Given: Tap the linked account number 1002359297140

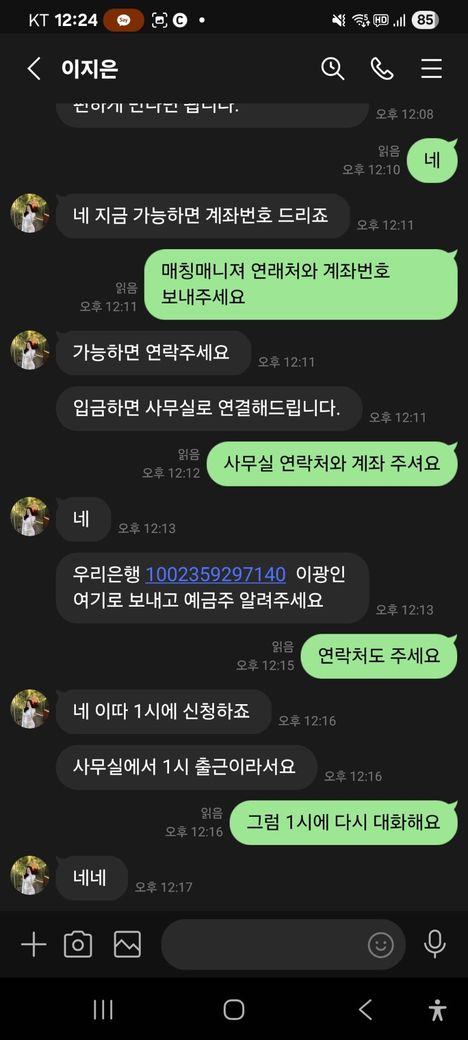Looking at the screenshot, I should point(215,574).
